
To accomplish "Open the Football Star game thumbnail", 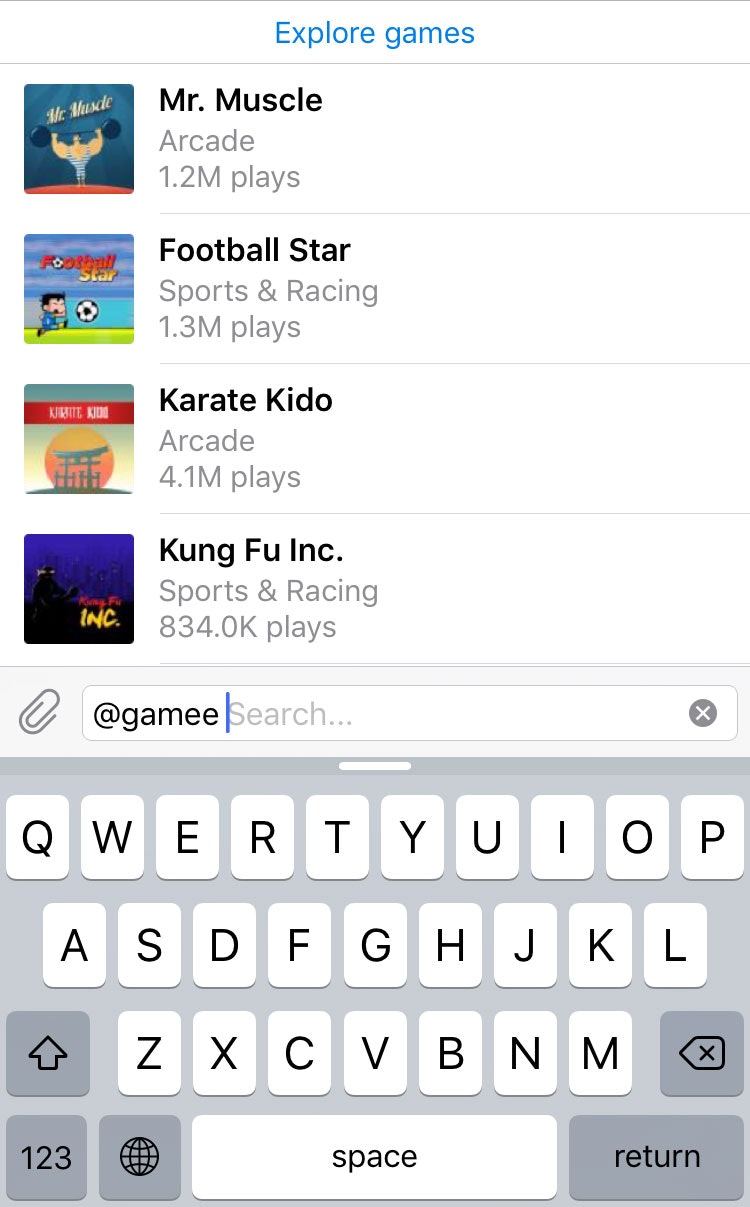I will point(78,289).
